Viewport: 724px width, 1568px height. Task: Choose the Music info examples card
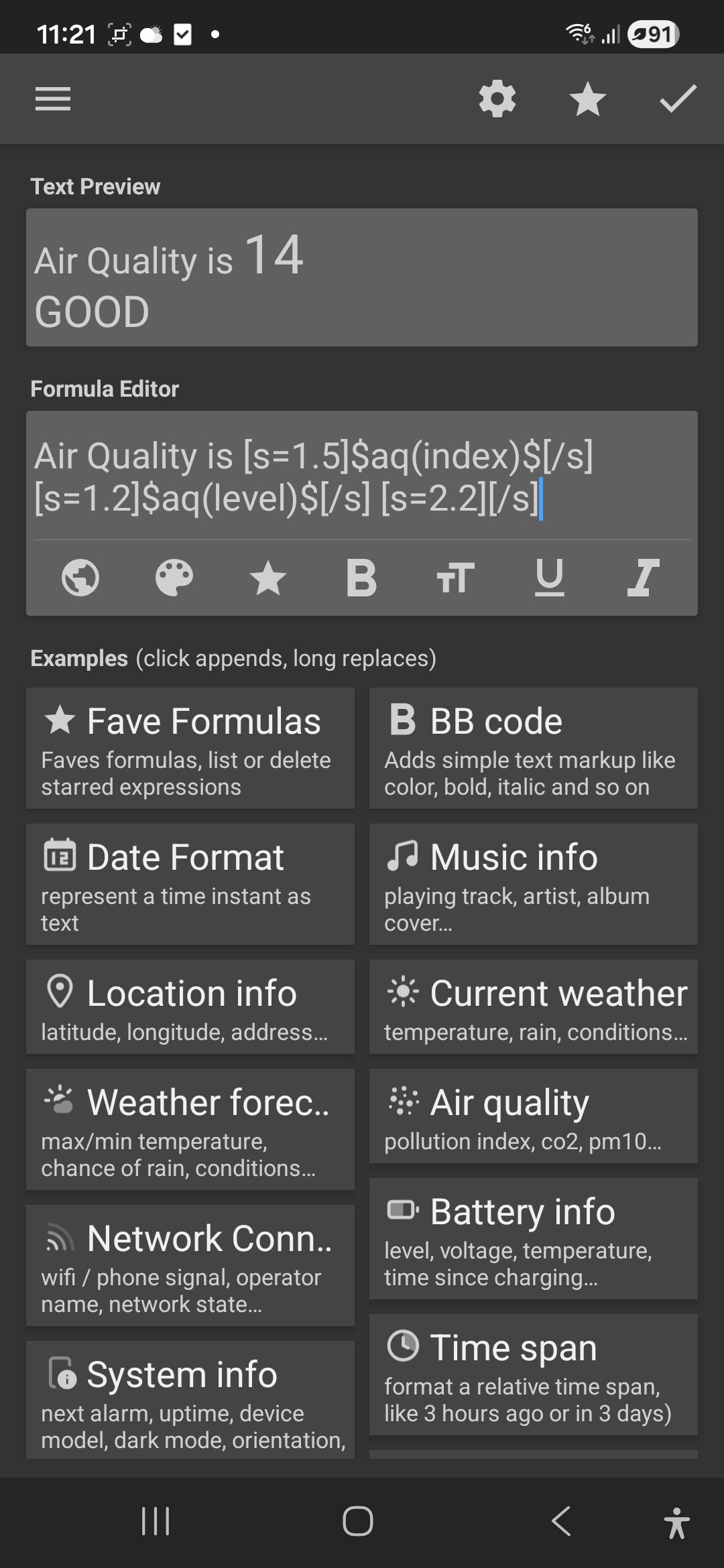point(534,884)
